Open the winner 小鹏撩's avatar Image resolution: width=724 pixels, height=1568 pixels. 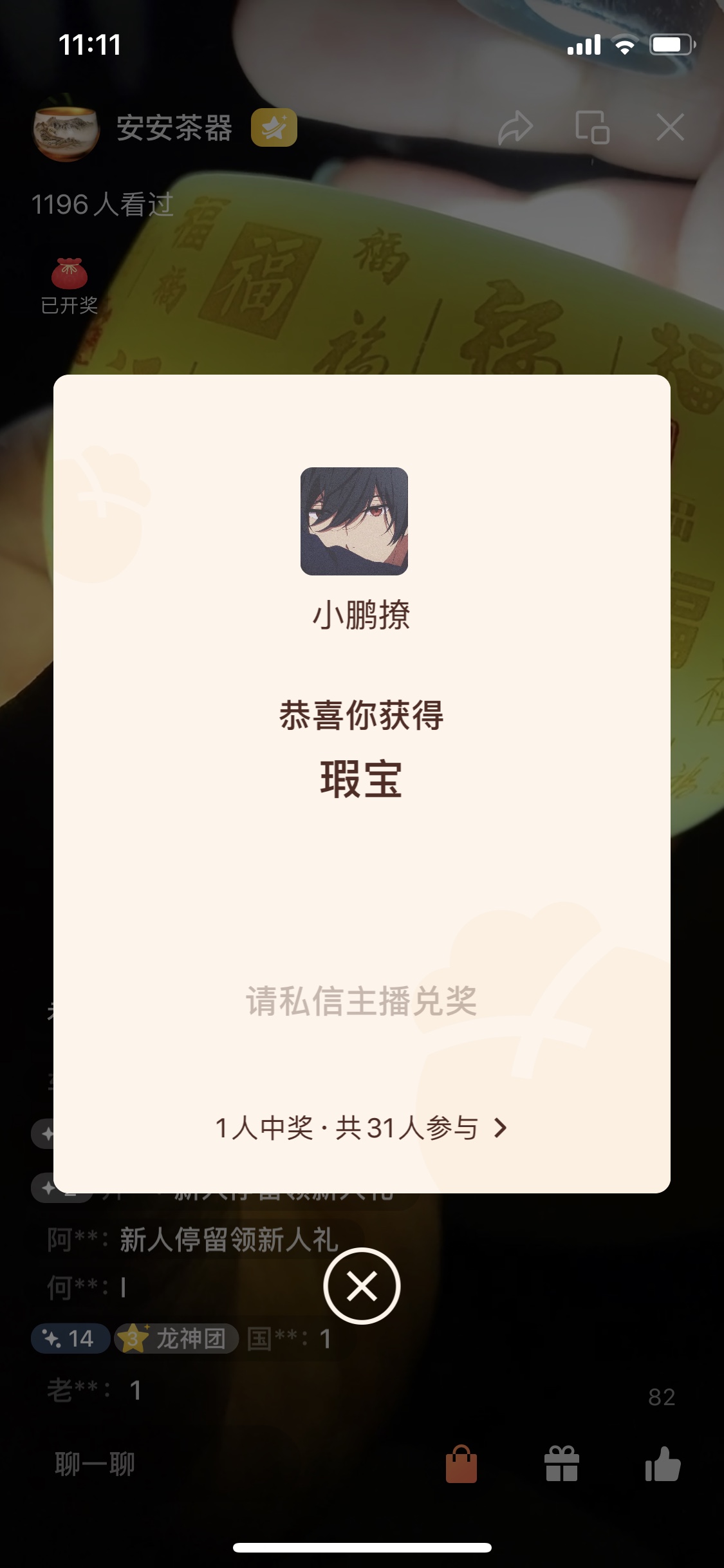[x=354, y=521]
